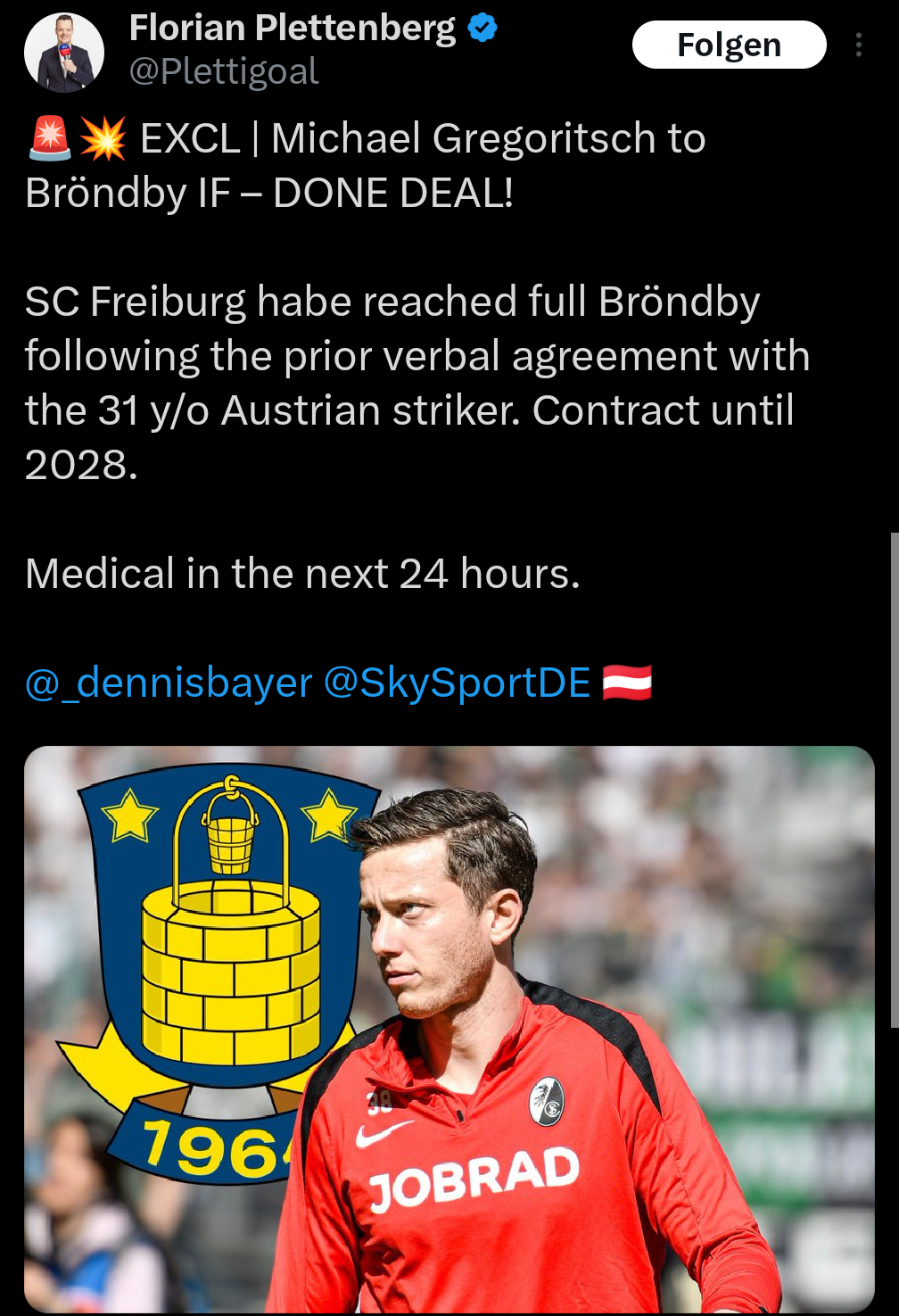Open profile via Florian Plettenberg name

click(292, 29)
